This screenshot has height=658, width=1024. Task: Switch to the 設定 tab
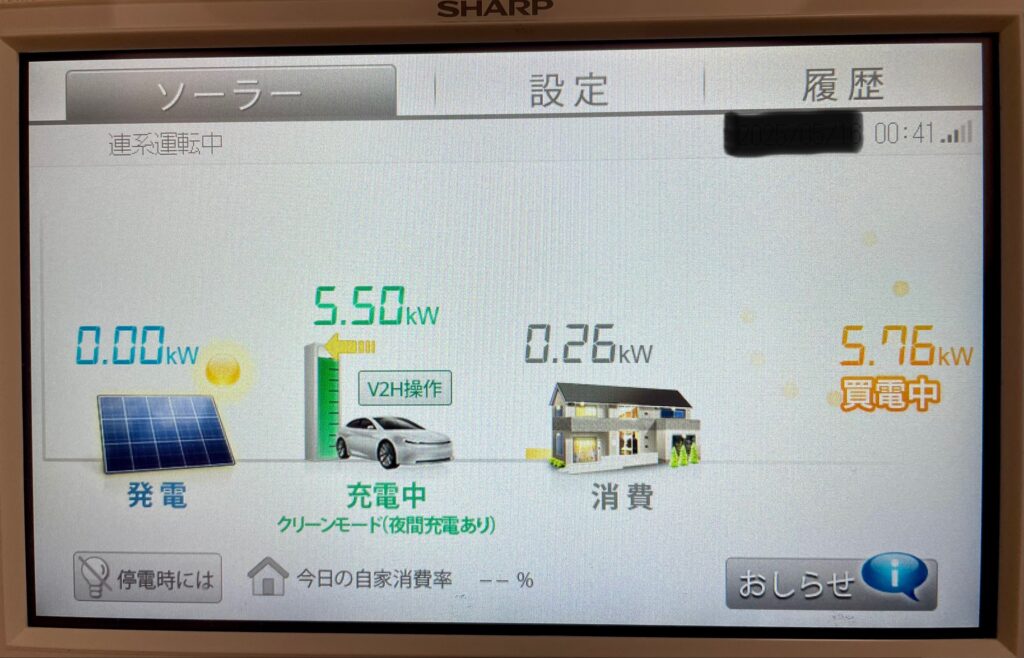coord(569,90)
